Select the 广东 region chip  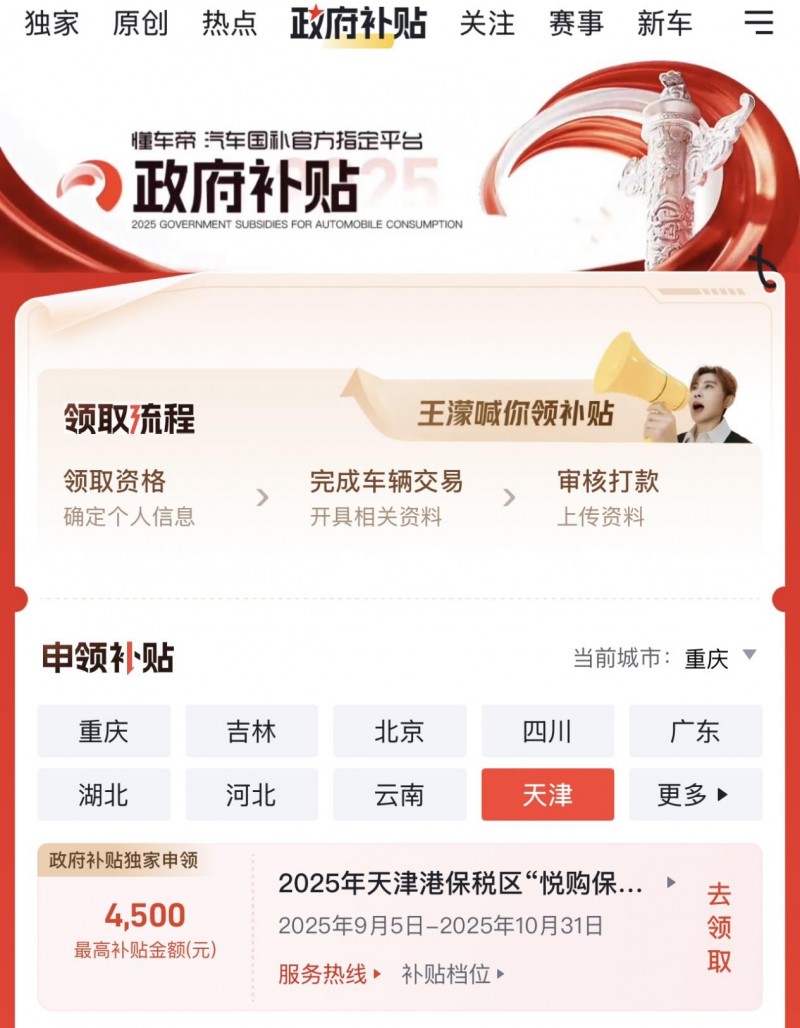coord(695,731)
